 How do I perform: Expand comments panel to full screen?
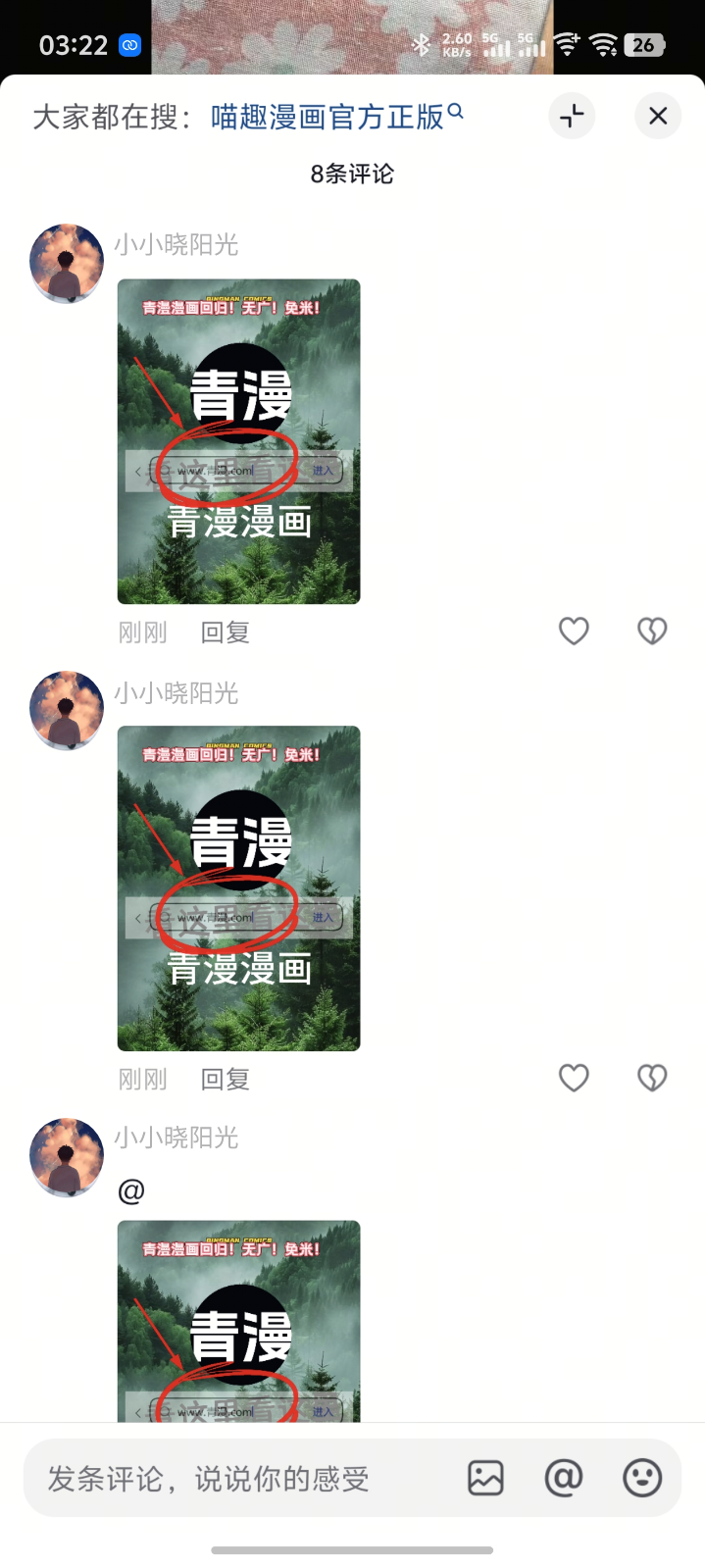click(x=572, y=116)
